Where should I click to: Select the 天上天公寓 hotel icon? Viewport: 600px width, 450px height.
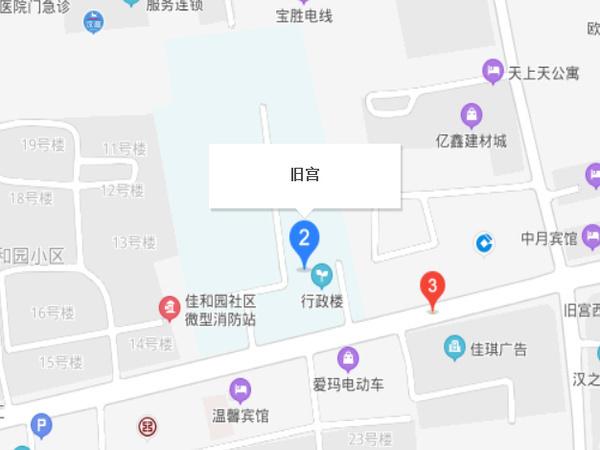(492, 70)
